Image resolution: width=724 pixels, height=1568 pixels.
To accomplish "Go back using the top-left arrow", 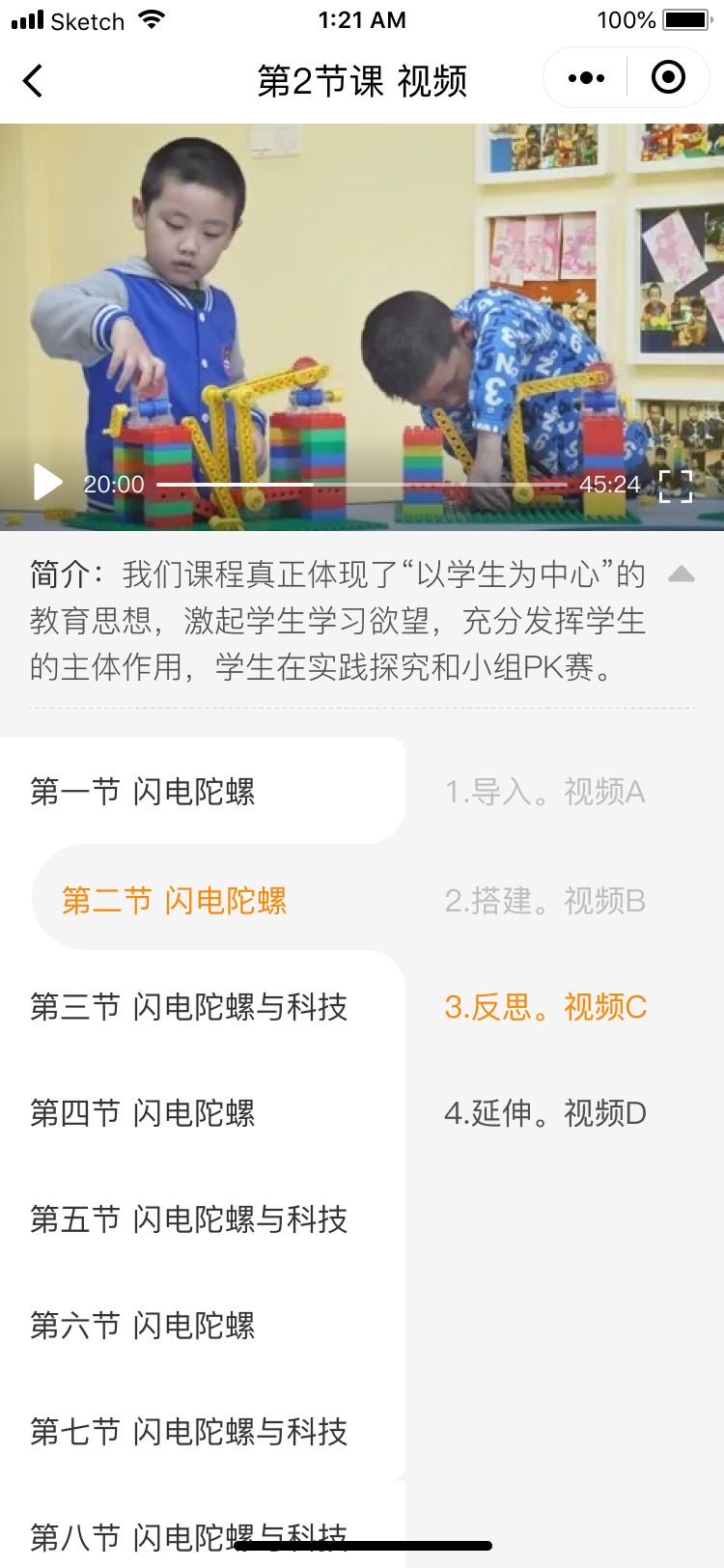I will click(33, 81).
